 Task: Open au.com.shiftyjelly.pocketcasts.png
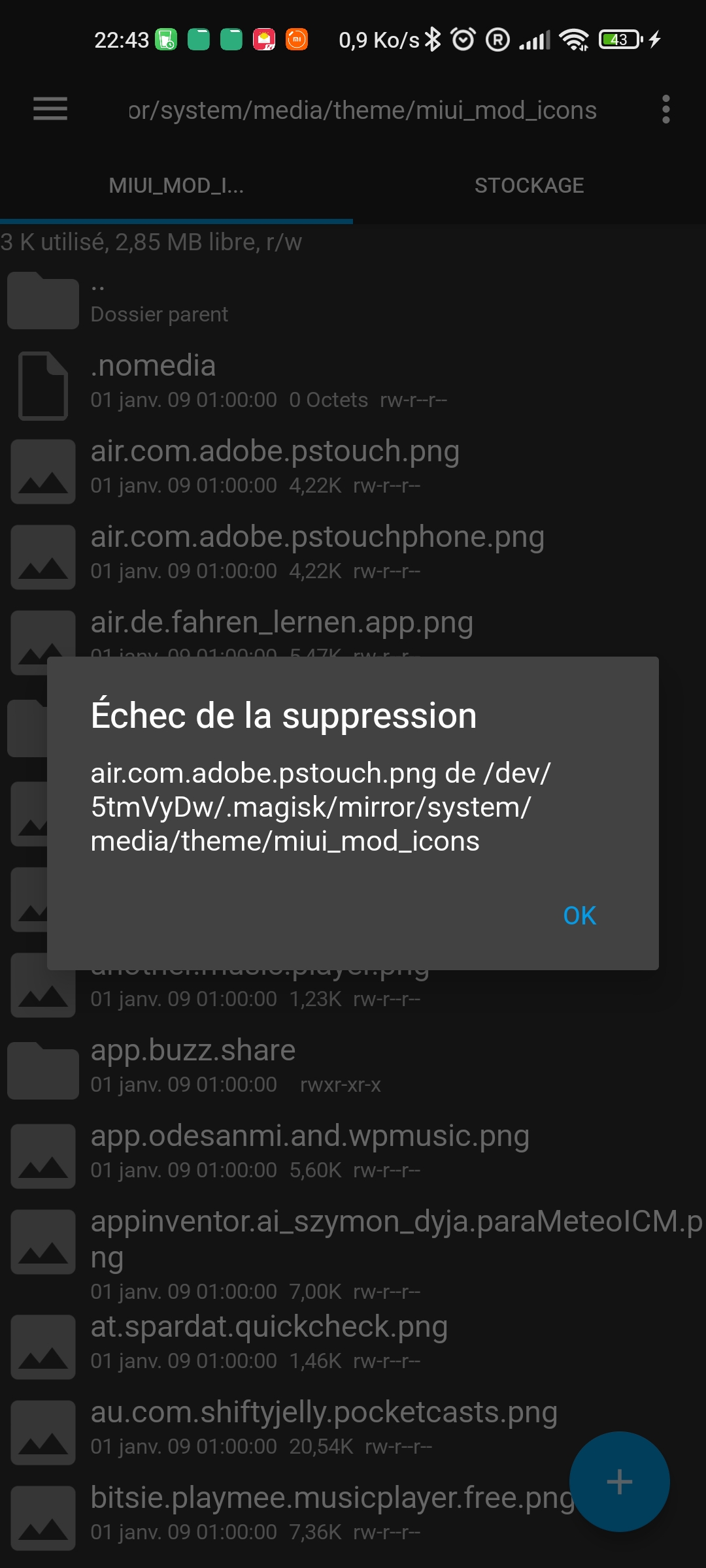[x=353, y=1432]
